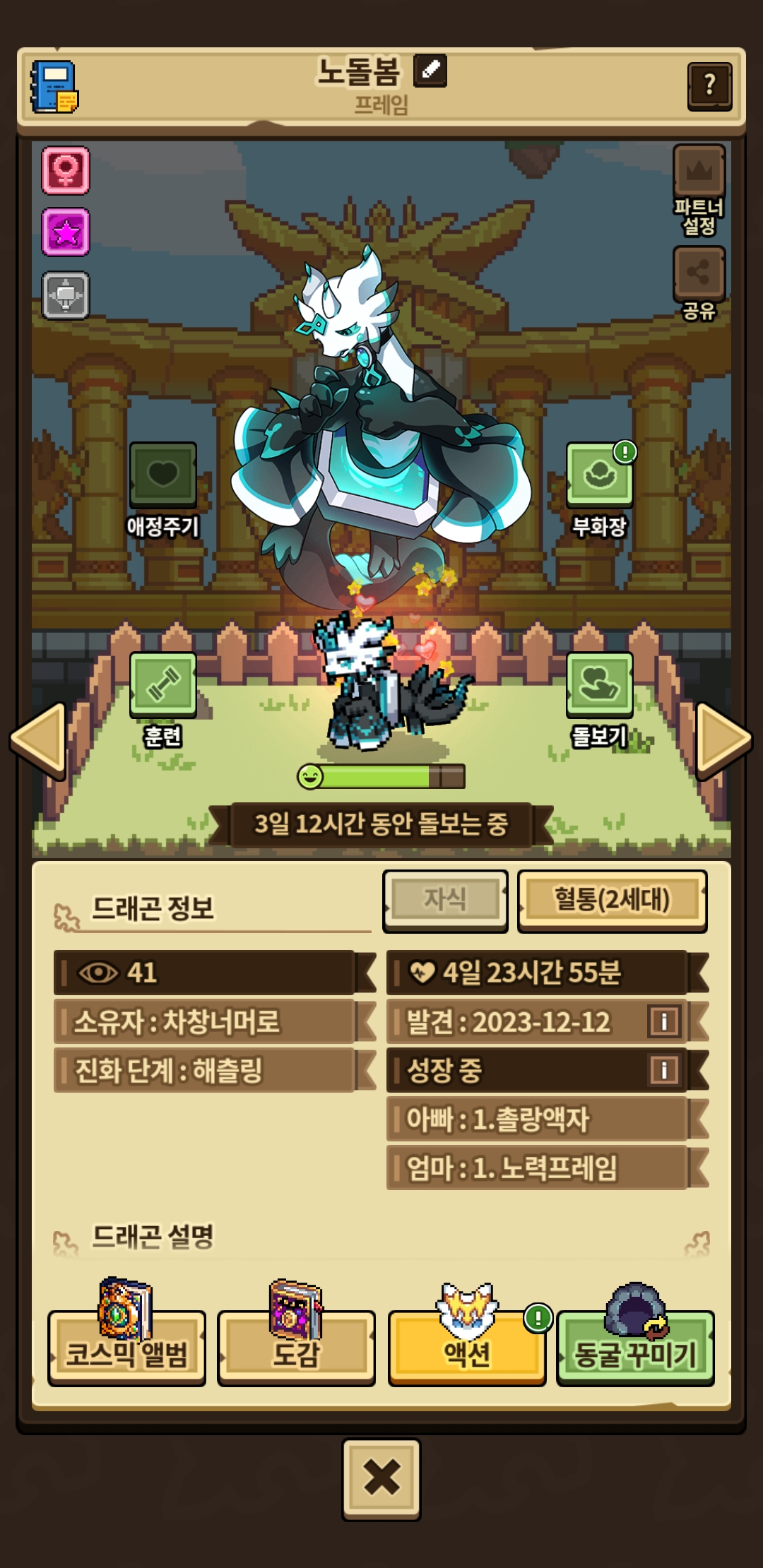The height and width of the screenshot is (1568, 763).
Task: Open 도감 encyclopedia
Action: pos(296,1350)
